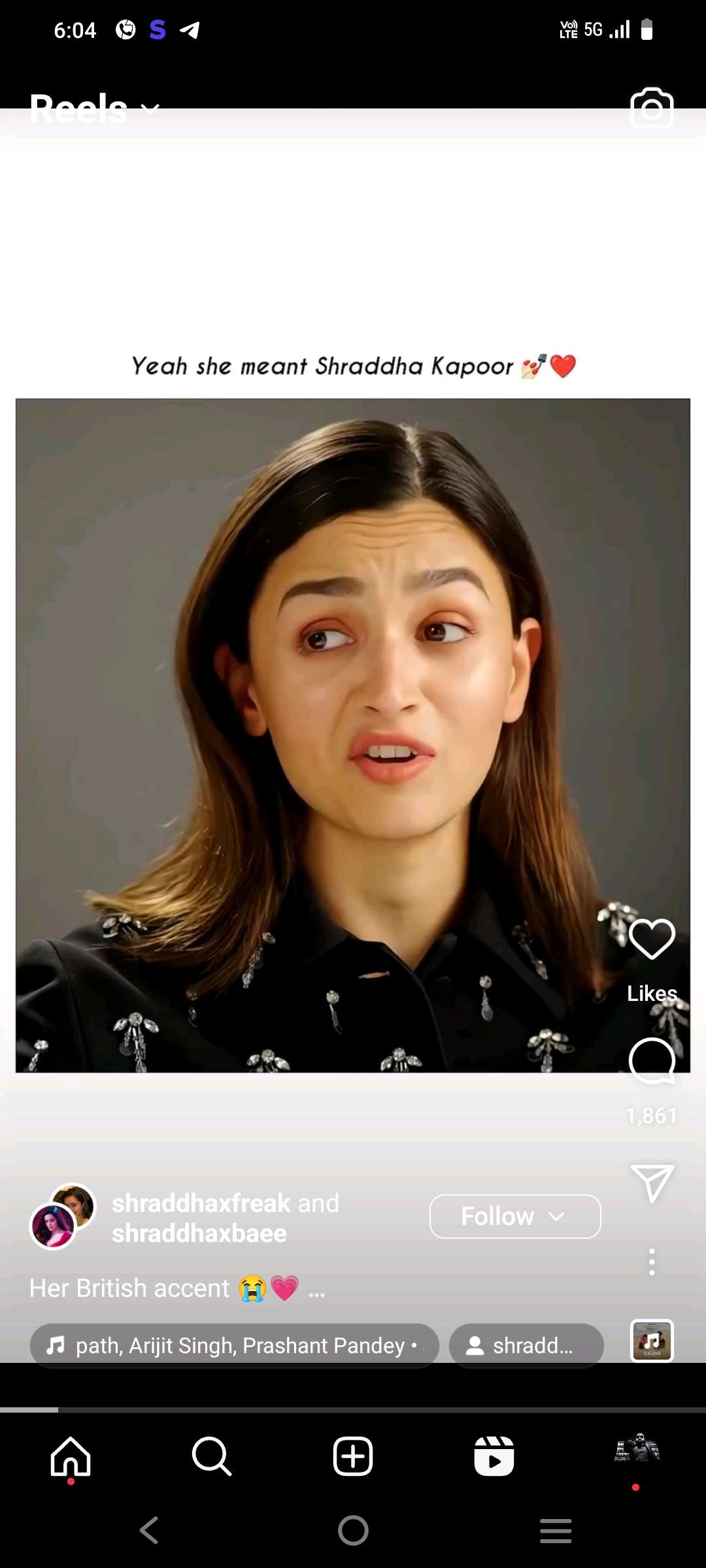Create a new post with plus button
706x1568 pixels.
(353, 1456)
